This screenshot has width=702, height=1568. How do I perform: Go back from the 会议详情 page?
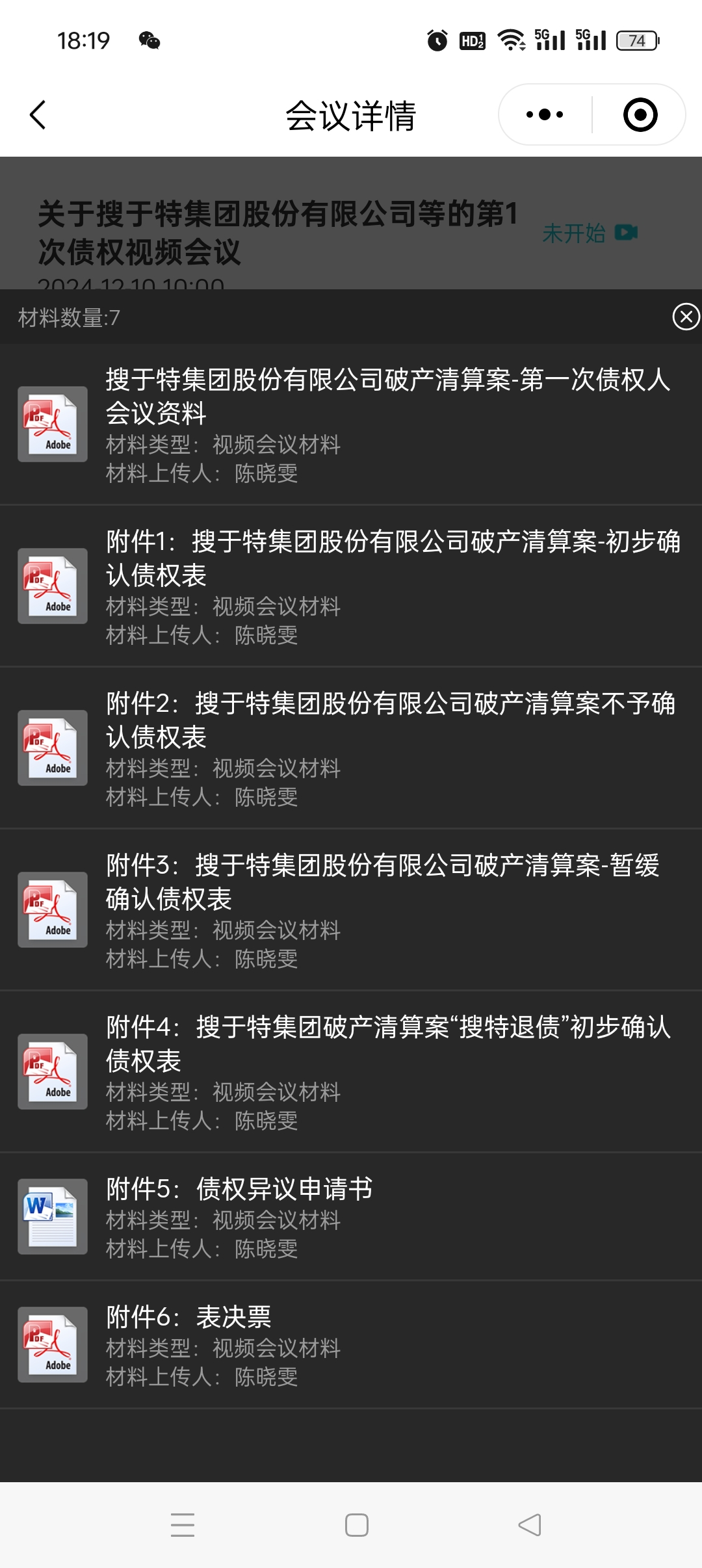(x=38, y=115)
